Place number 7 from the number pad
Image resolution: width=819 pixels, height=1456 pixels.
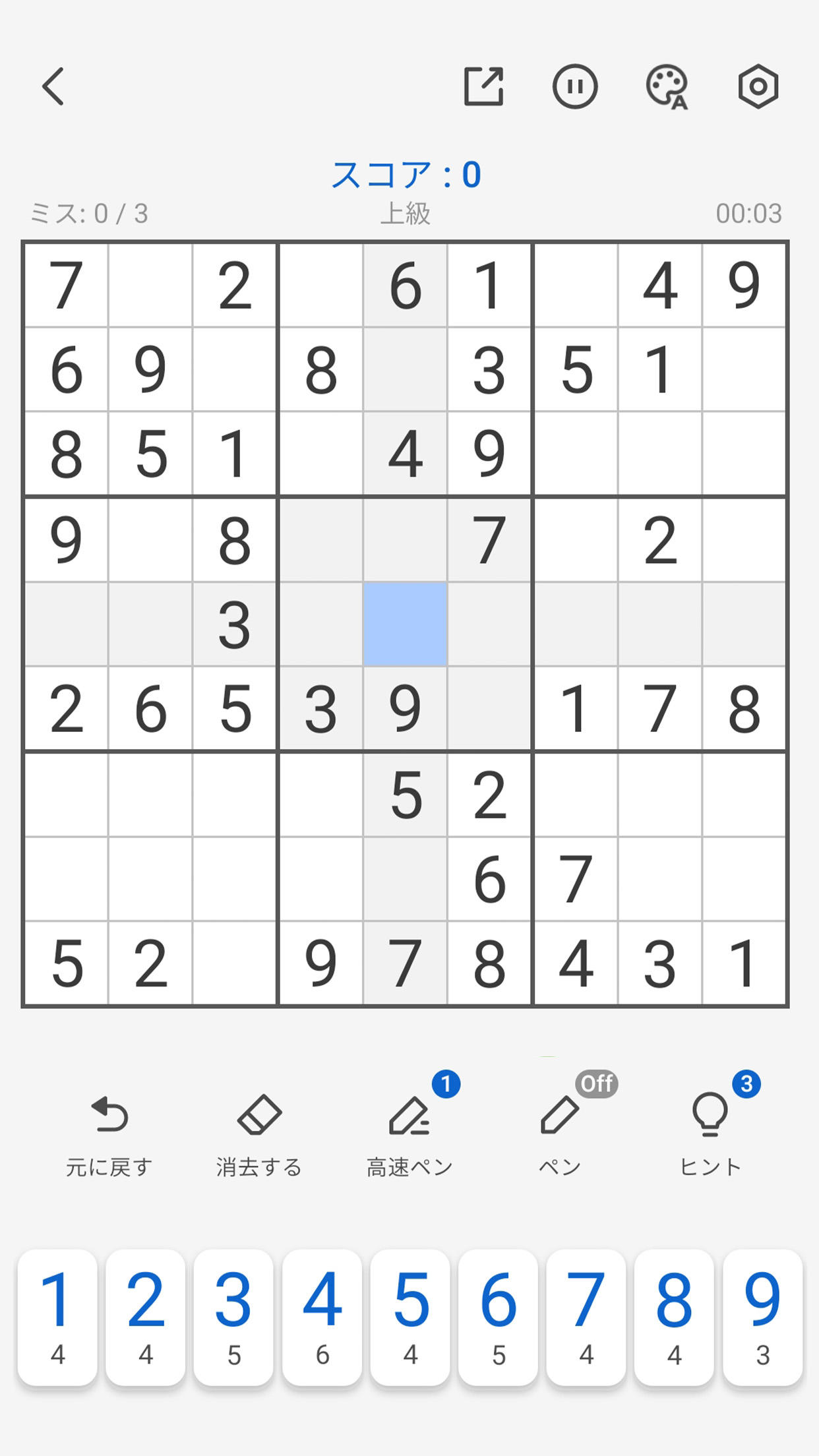(586, 1317)
